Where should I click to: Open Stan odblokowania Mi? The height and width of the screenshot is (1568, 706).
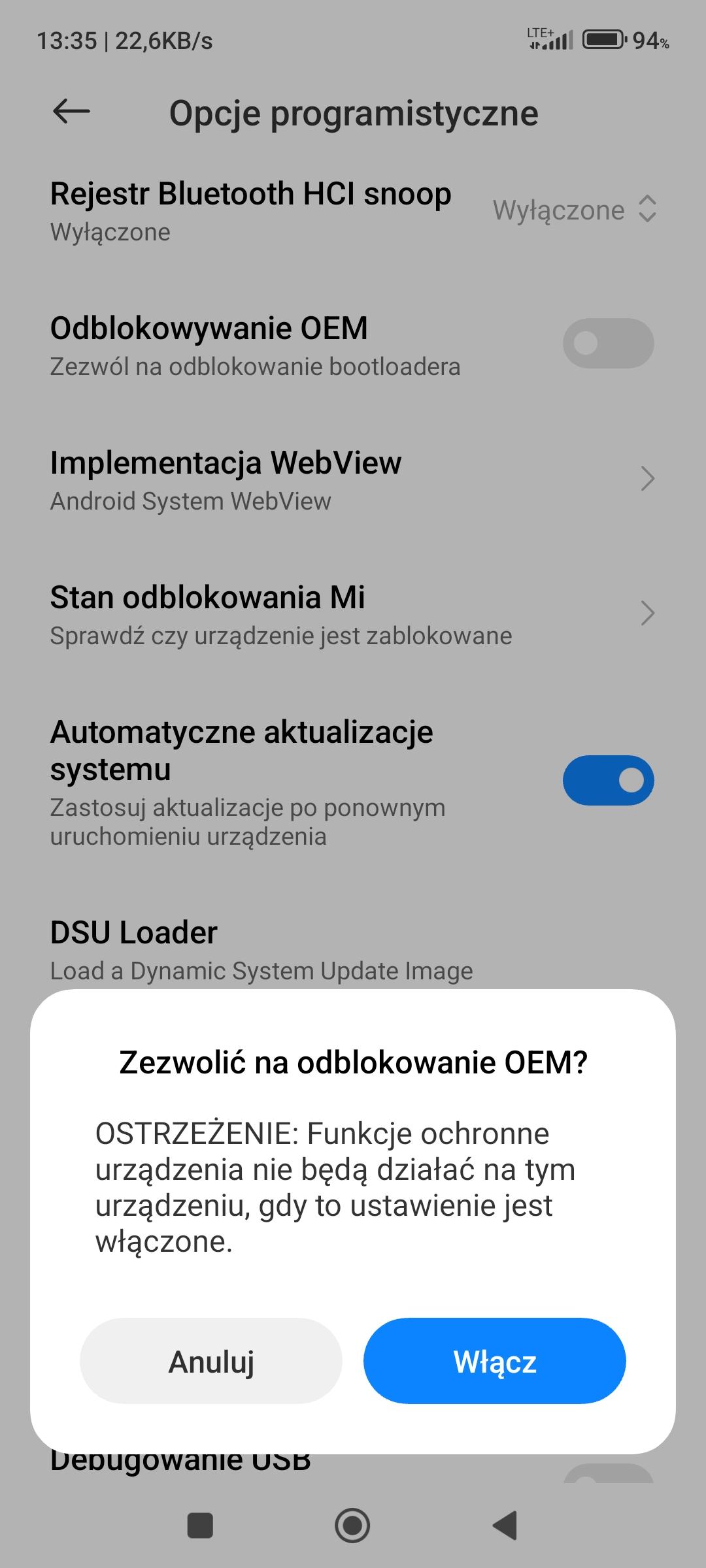[x=353, y=614]
